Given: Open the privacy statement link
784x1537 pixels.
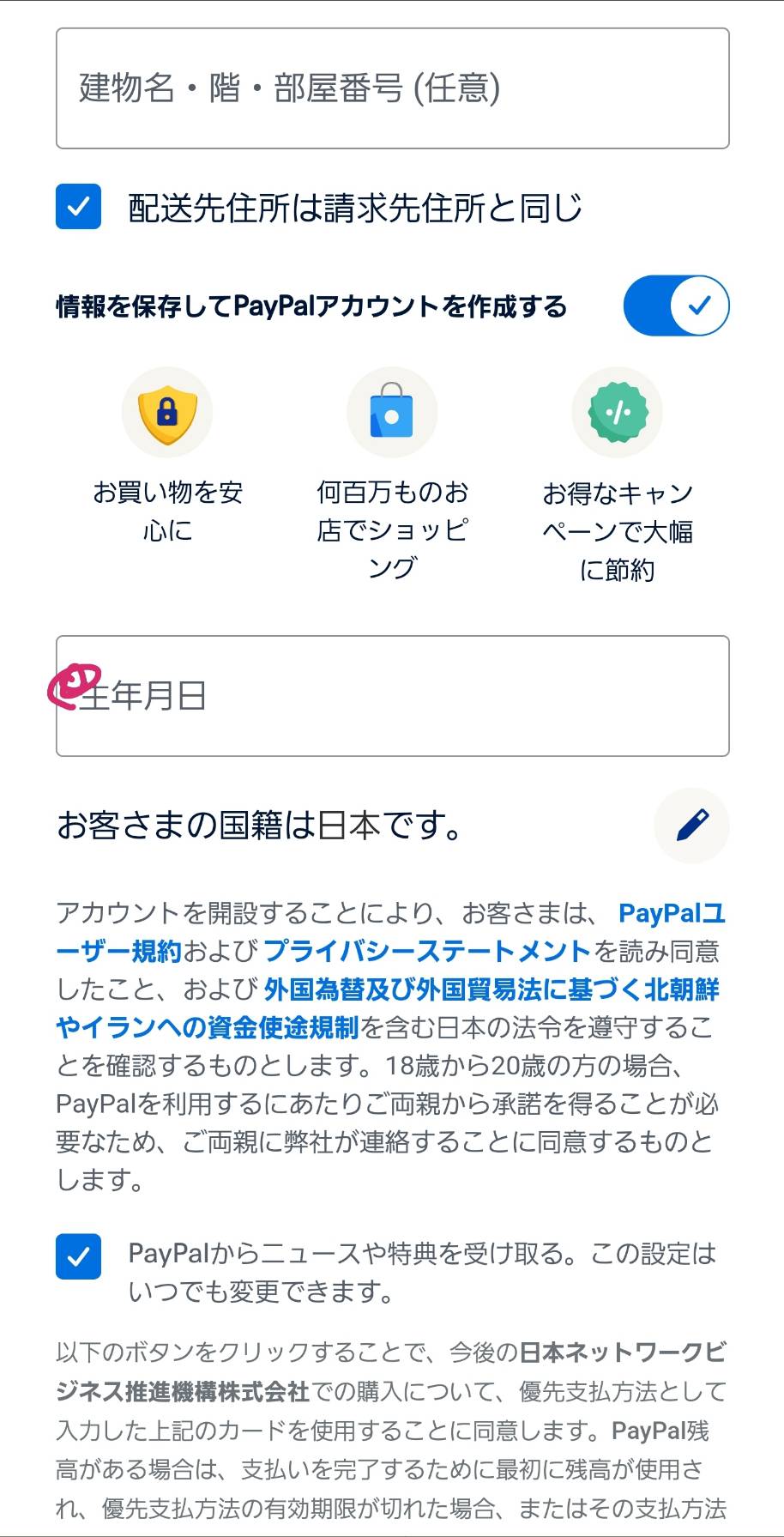Looking at the screenshot, I should pos(427,951).
